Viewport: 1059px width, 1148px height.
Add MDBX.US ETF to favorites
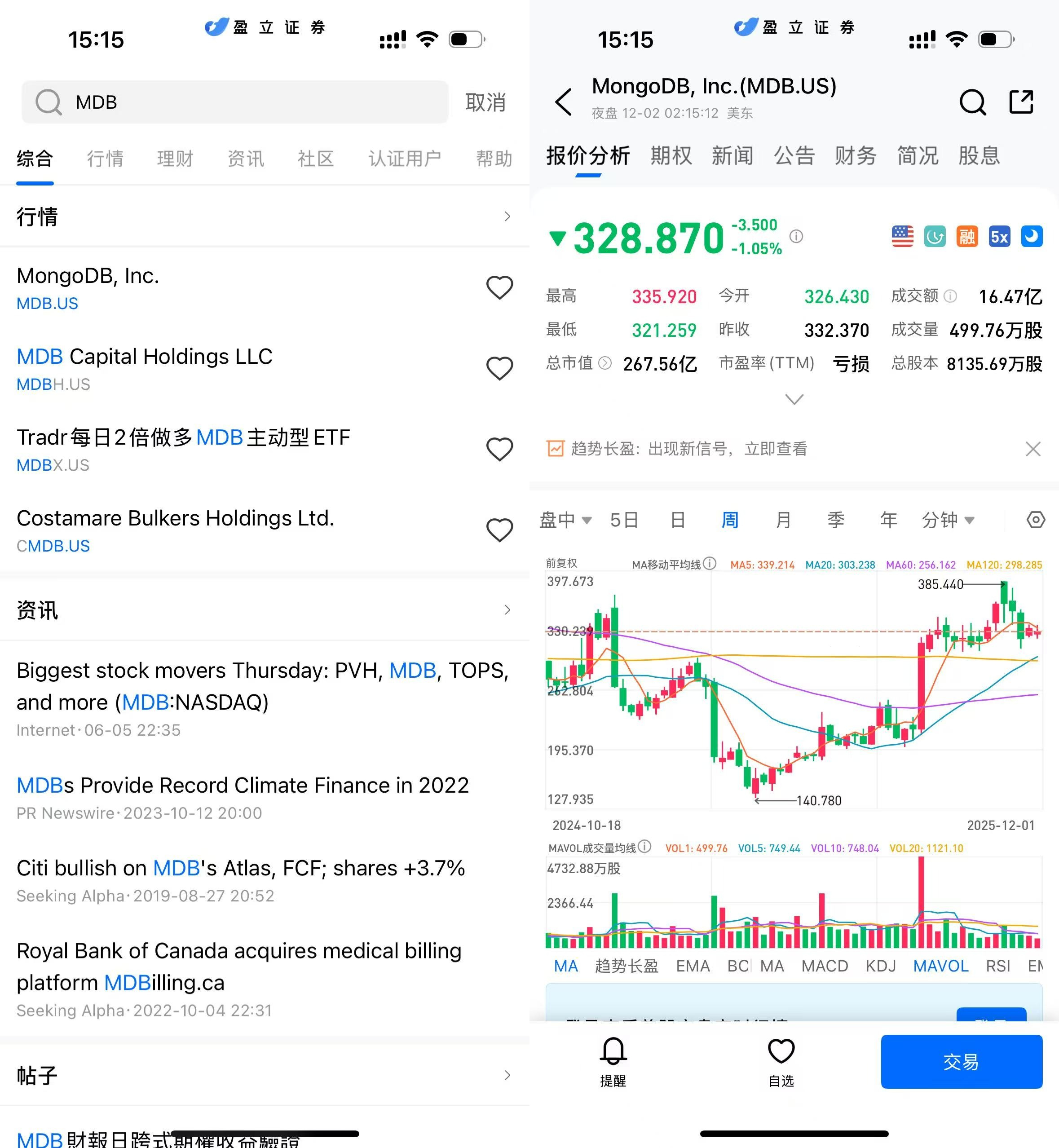click(x=499, y=449)
